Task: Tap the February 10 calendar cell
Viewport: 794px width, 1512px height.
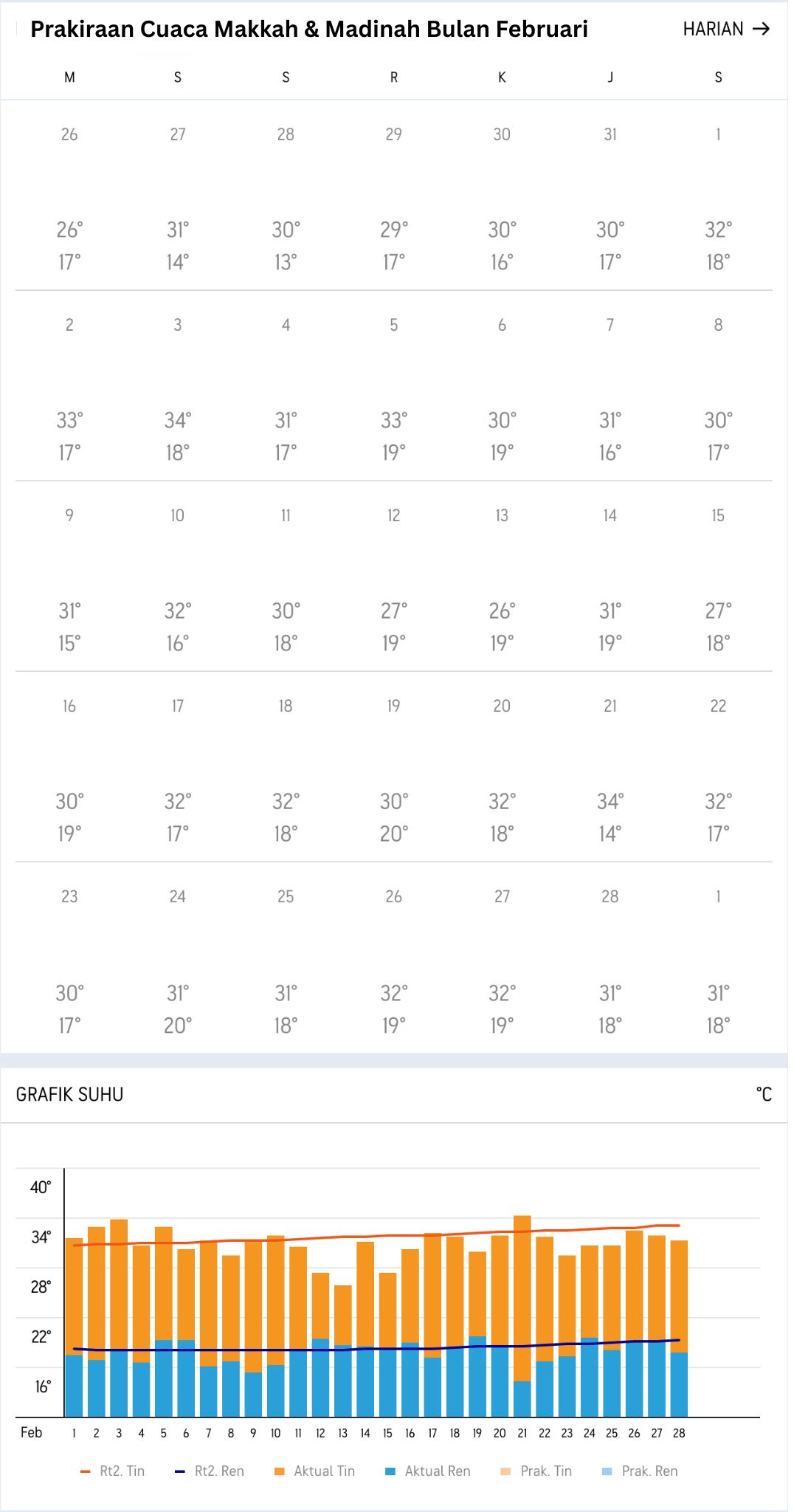Action: click(177, 578)
